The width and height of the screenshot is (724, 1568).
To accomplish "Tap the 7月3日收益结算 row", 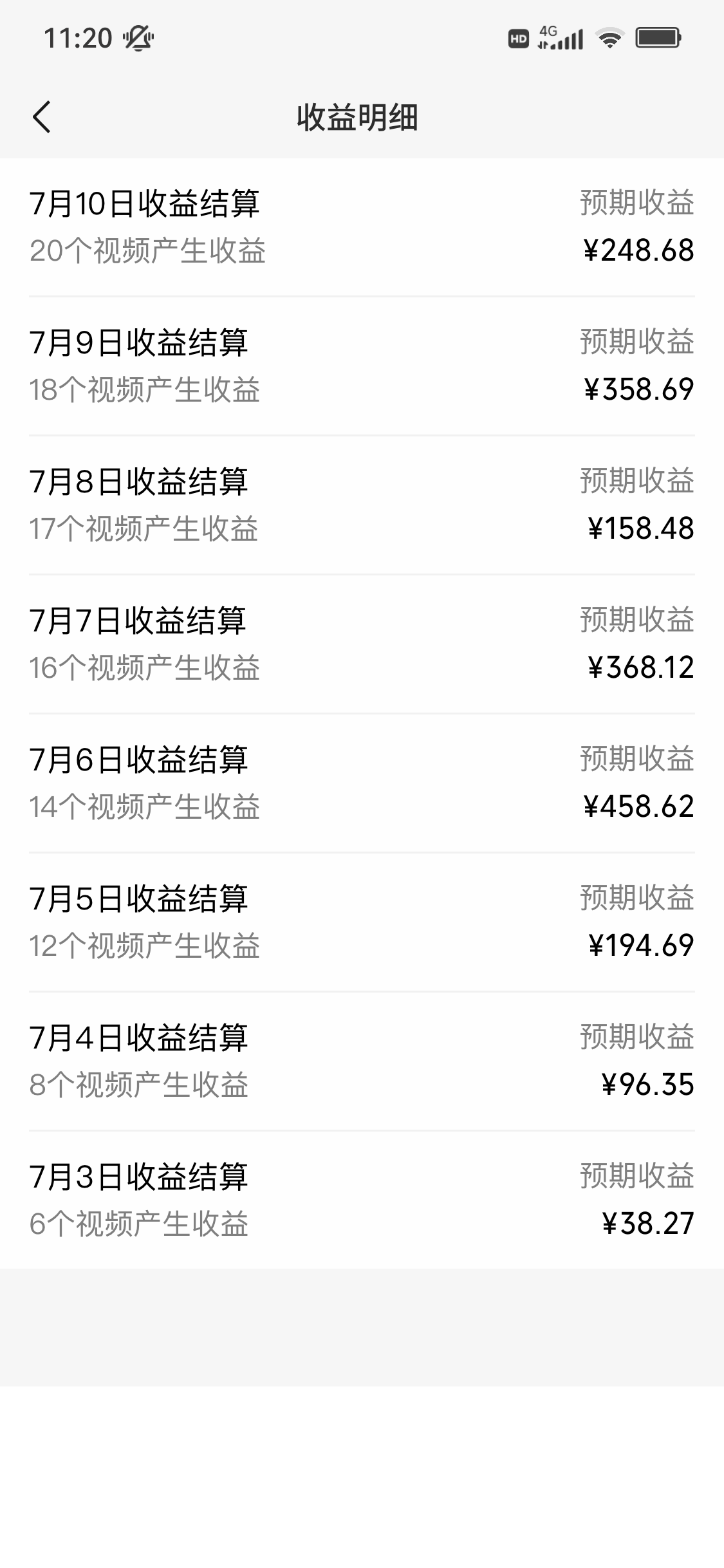I will point(360,1200).
